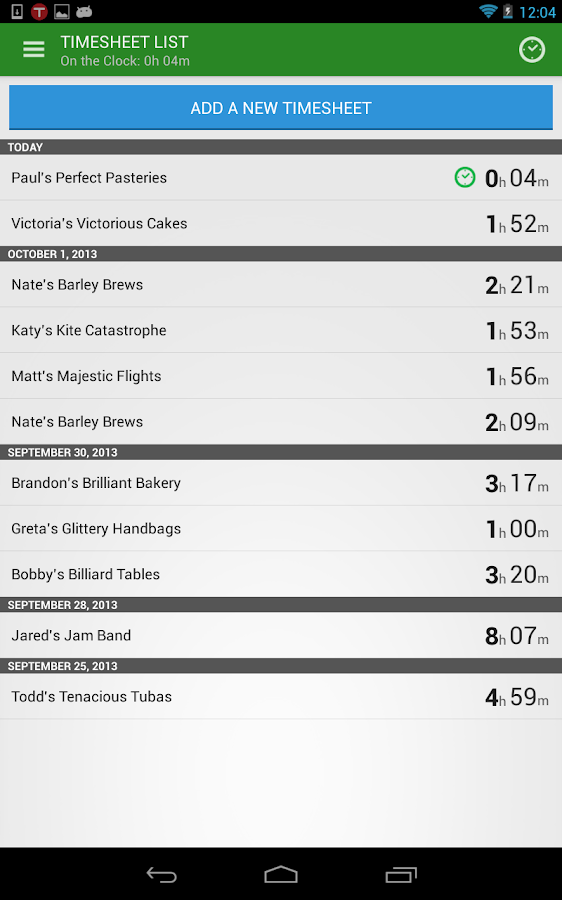This screenshot has width=562, height=900.
Task: Open the hamburger drawer menu
Action: (33, 50)
